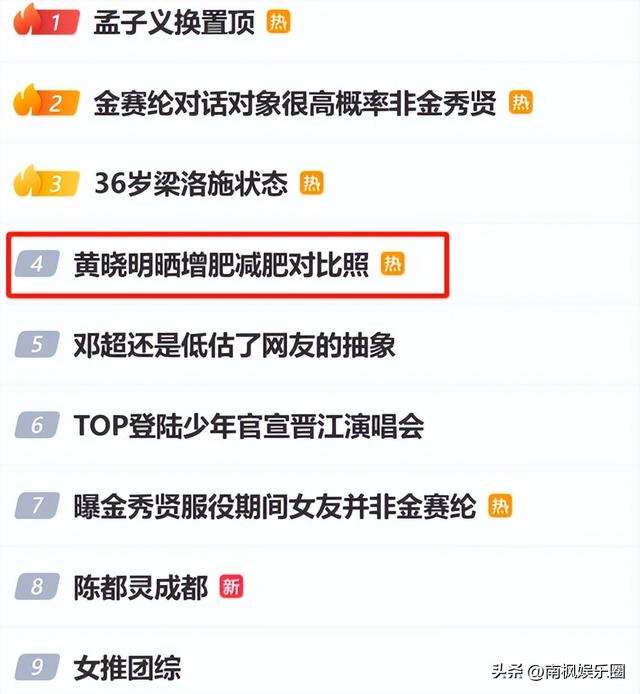Select the 36岁梁洛施状态 hot search
Viewport: 640px width, 694px height.
coord(190,183)
